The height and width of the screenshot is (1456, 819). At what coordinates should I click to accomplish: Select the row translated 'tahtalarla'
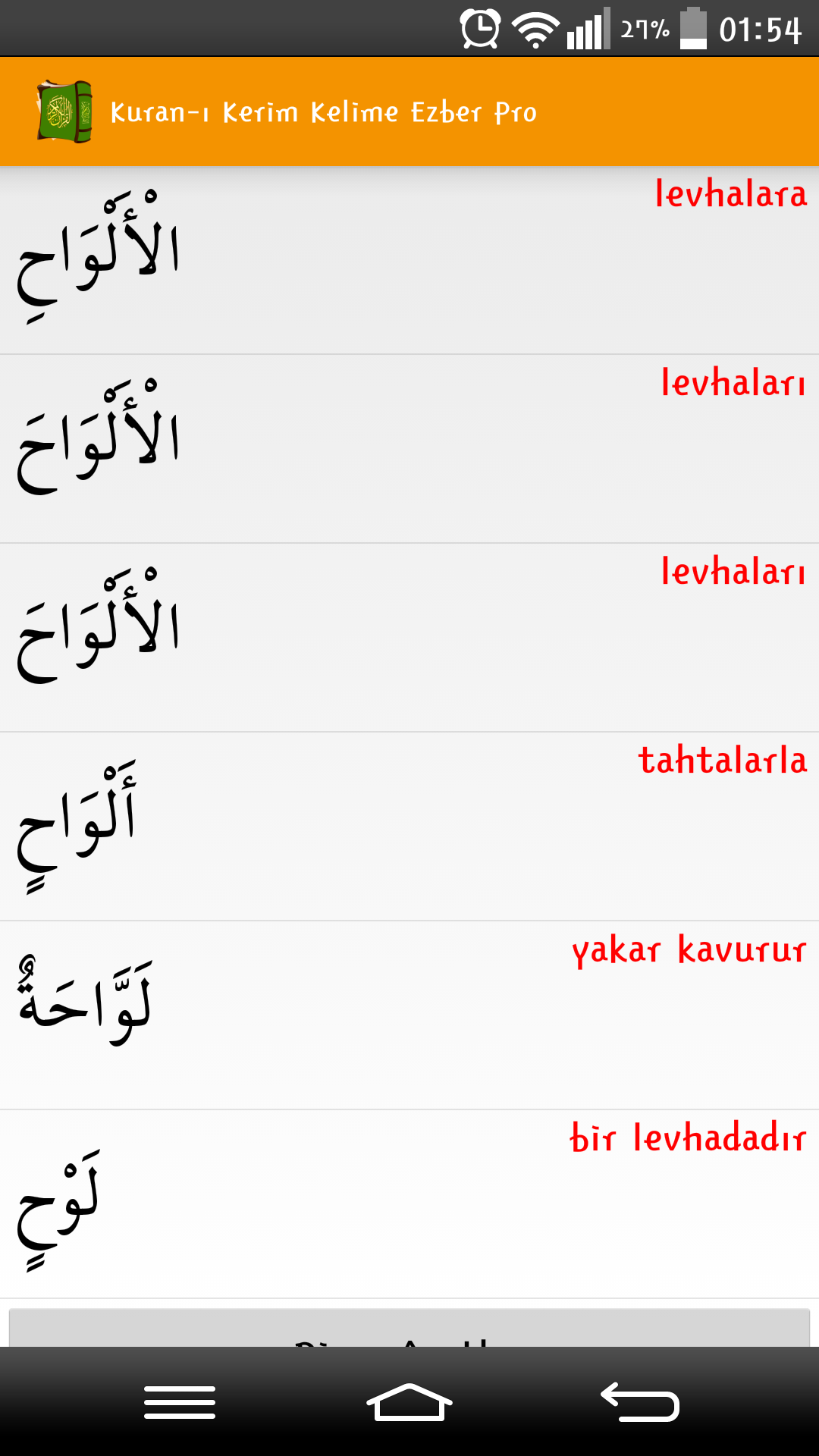[409, 827]
